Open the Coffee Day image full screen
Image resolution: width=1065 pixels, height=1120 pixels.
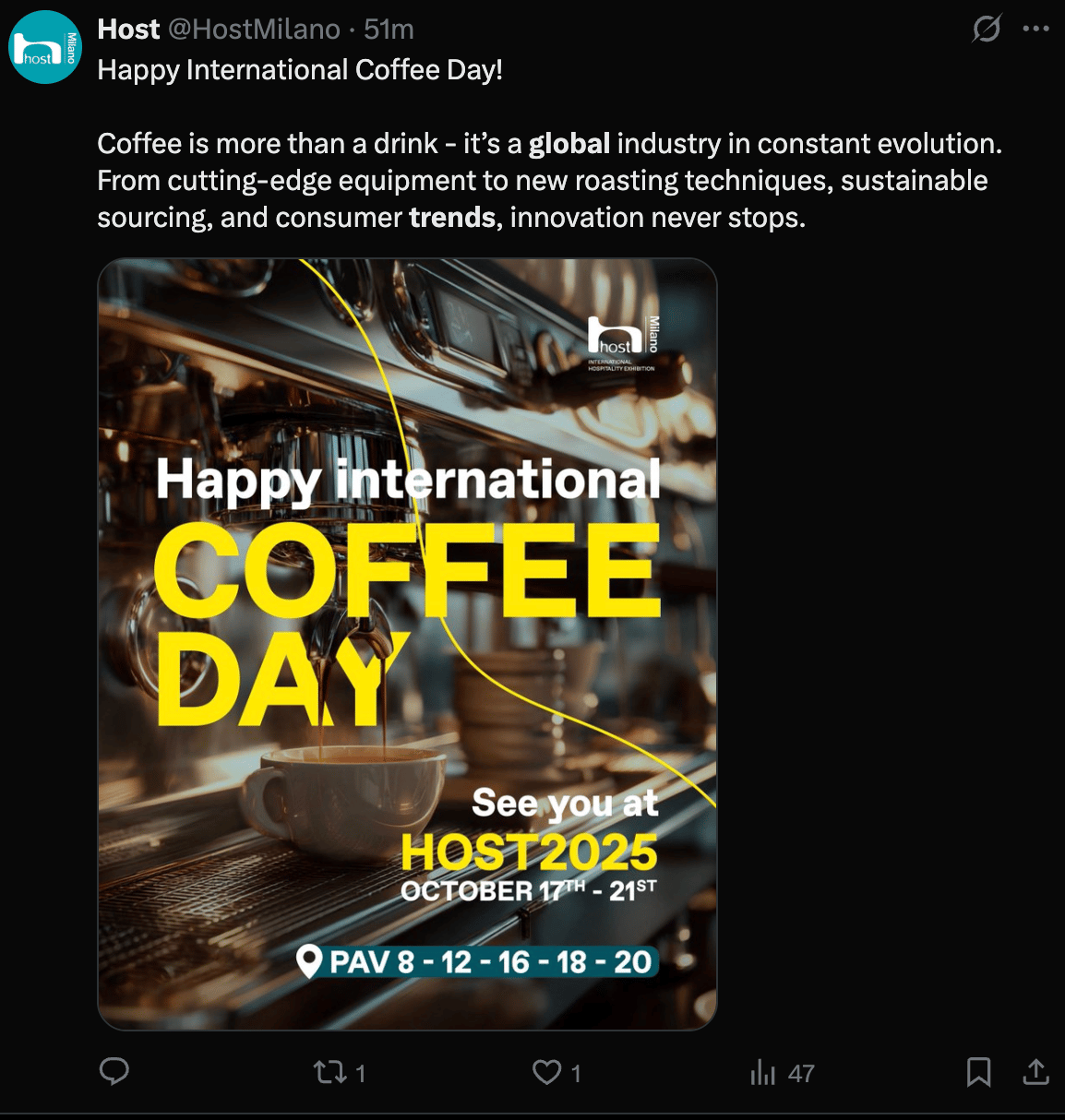[x=407, y=644]
